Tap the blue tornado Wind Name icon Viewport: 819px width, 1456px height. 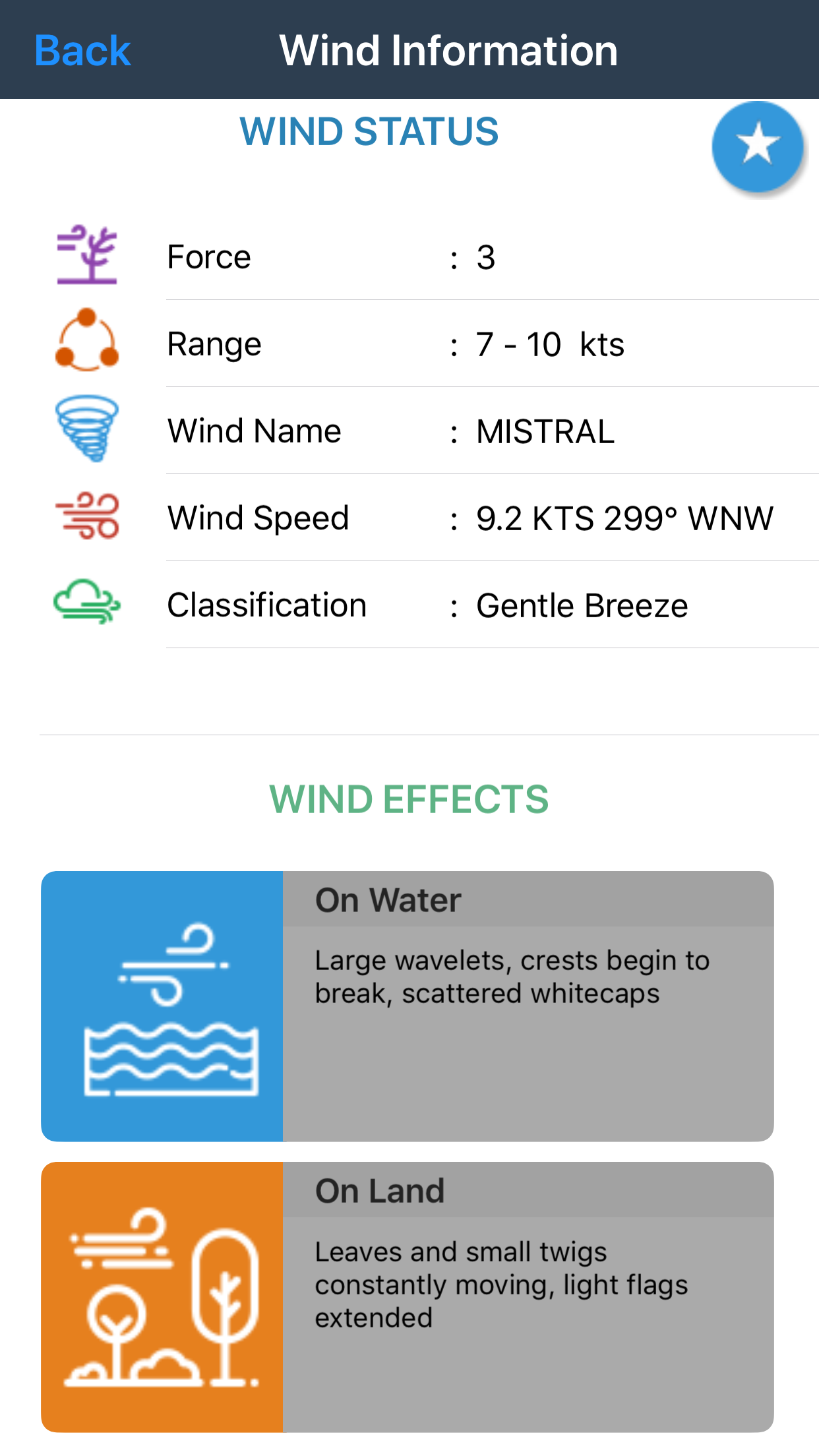point(87,430)
